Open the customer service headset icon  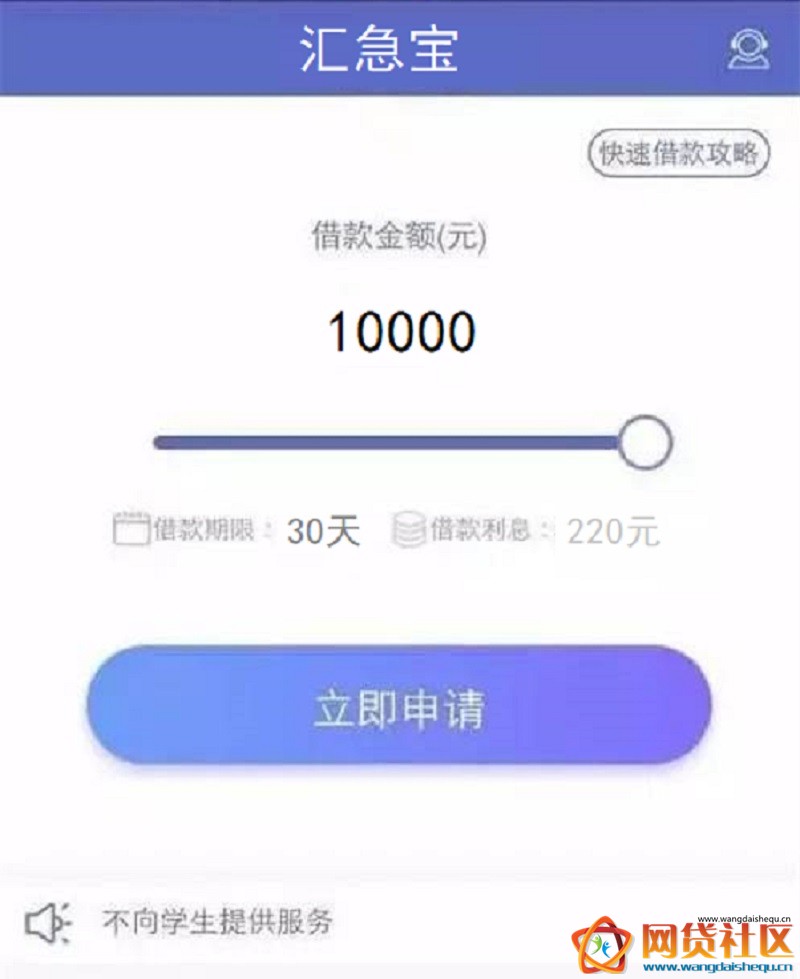[x=748, y=49]
